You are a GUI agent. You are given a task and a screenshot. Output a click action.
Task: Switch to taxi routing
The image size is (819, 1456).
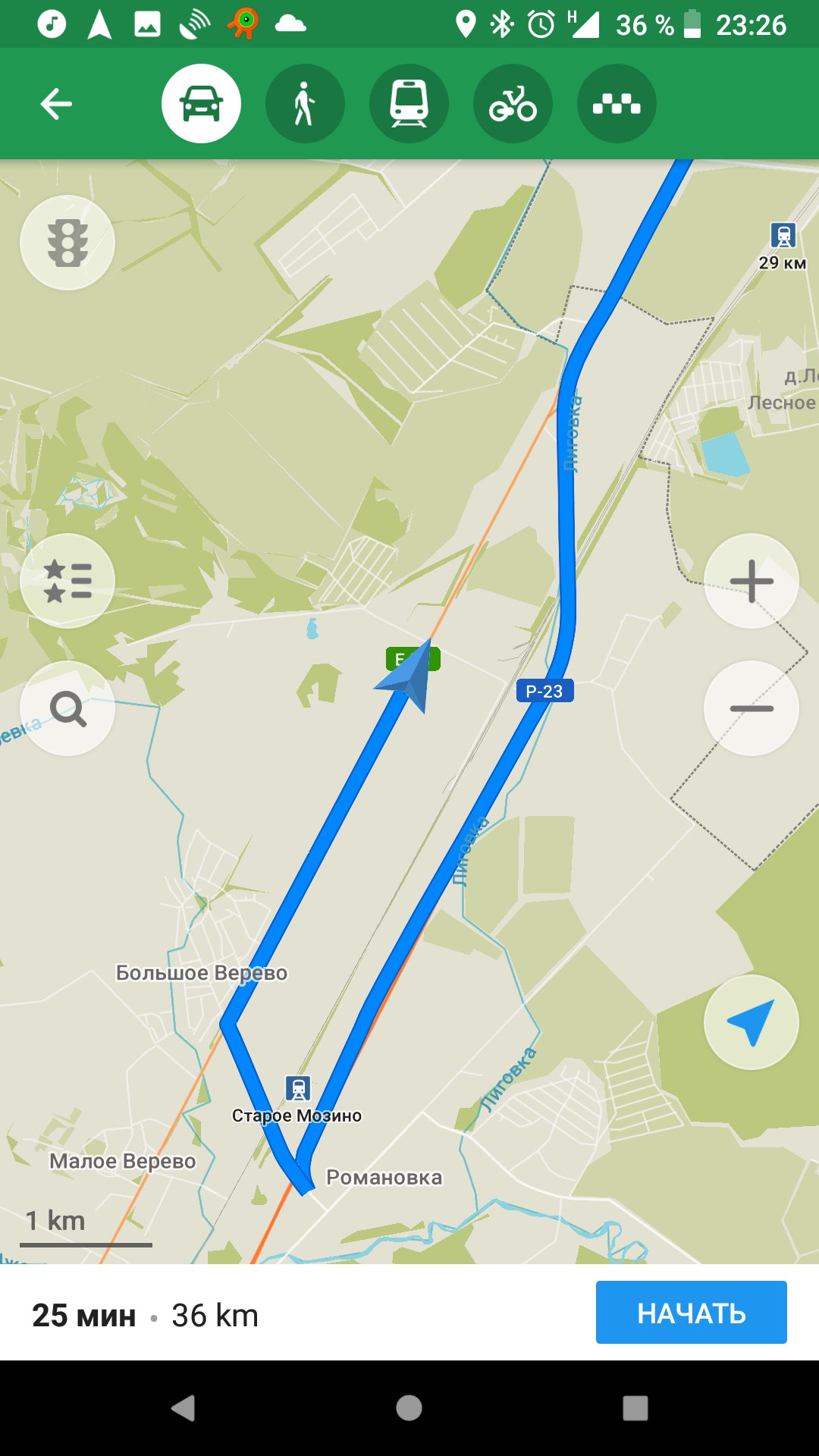617,104
